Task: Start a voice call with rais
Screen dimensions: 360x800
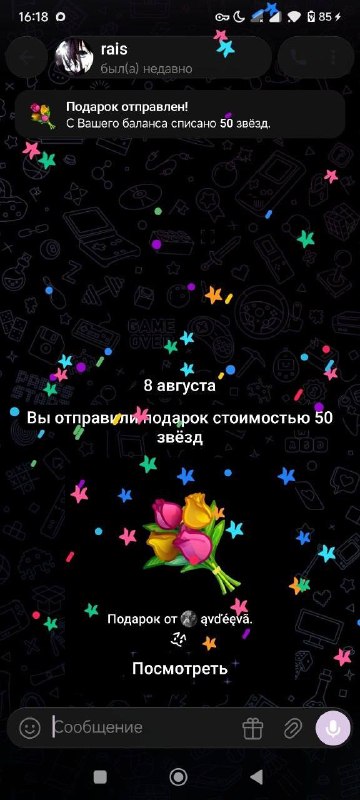Action: 298,57
